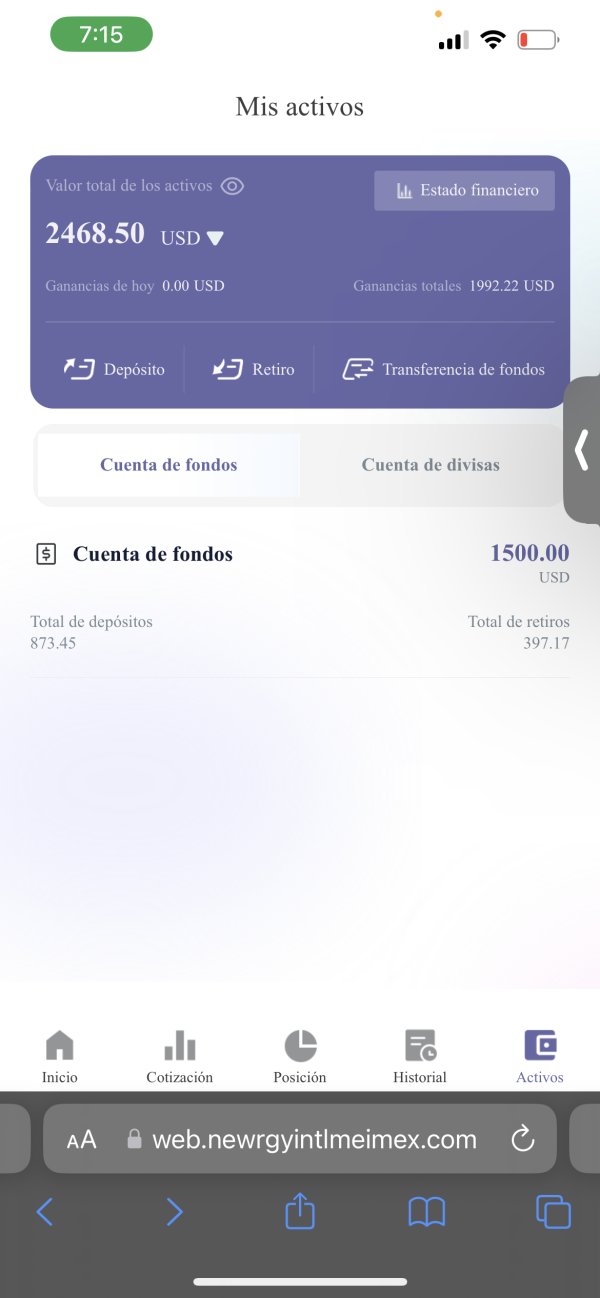Select the Cuenta de fondos tab
600x1298 pixels.
tap(169, 465)
